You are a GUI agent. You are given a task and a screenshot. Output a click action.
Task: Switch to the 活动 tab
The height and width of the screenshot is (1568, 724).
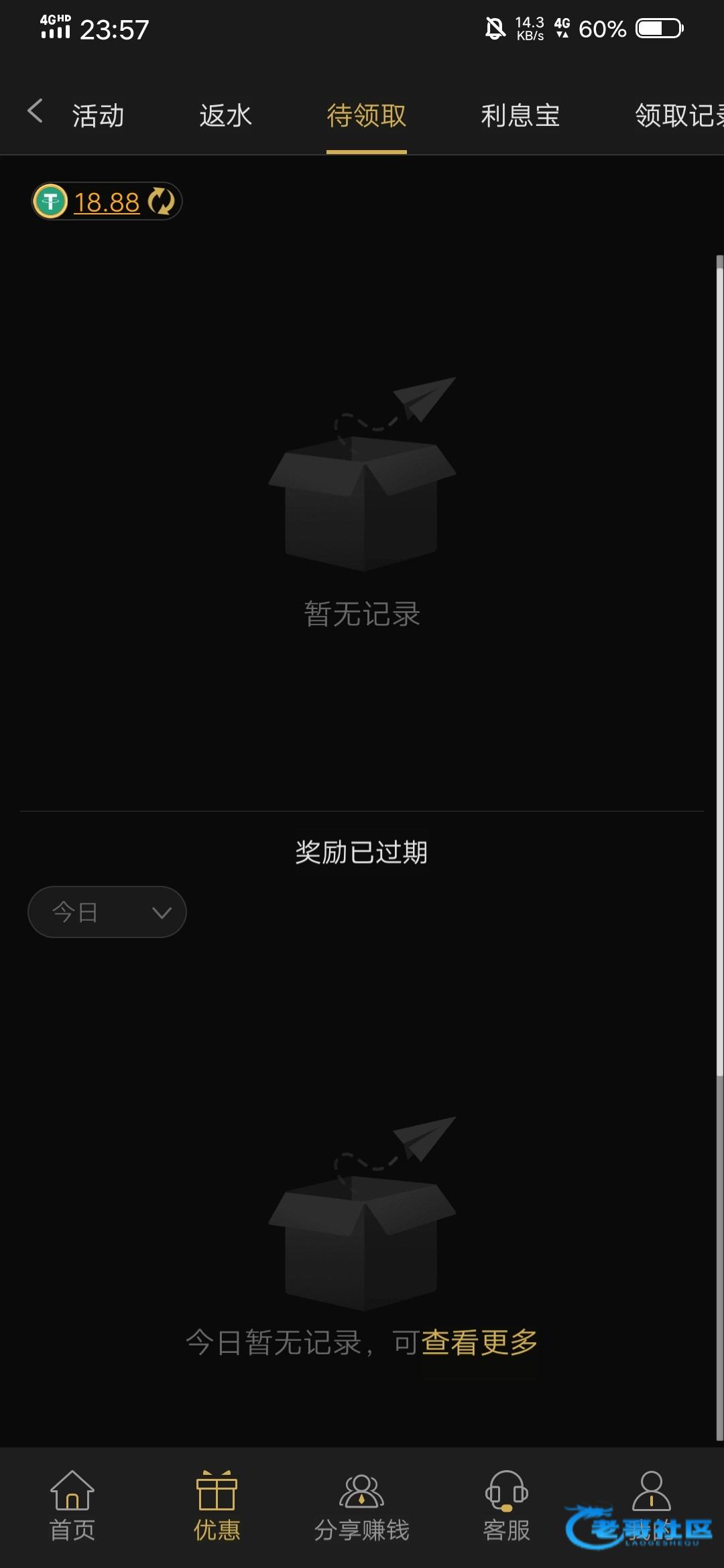point(98,116)
